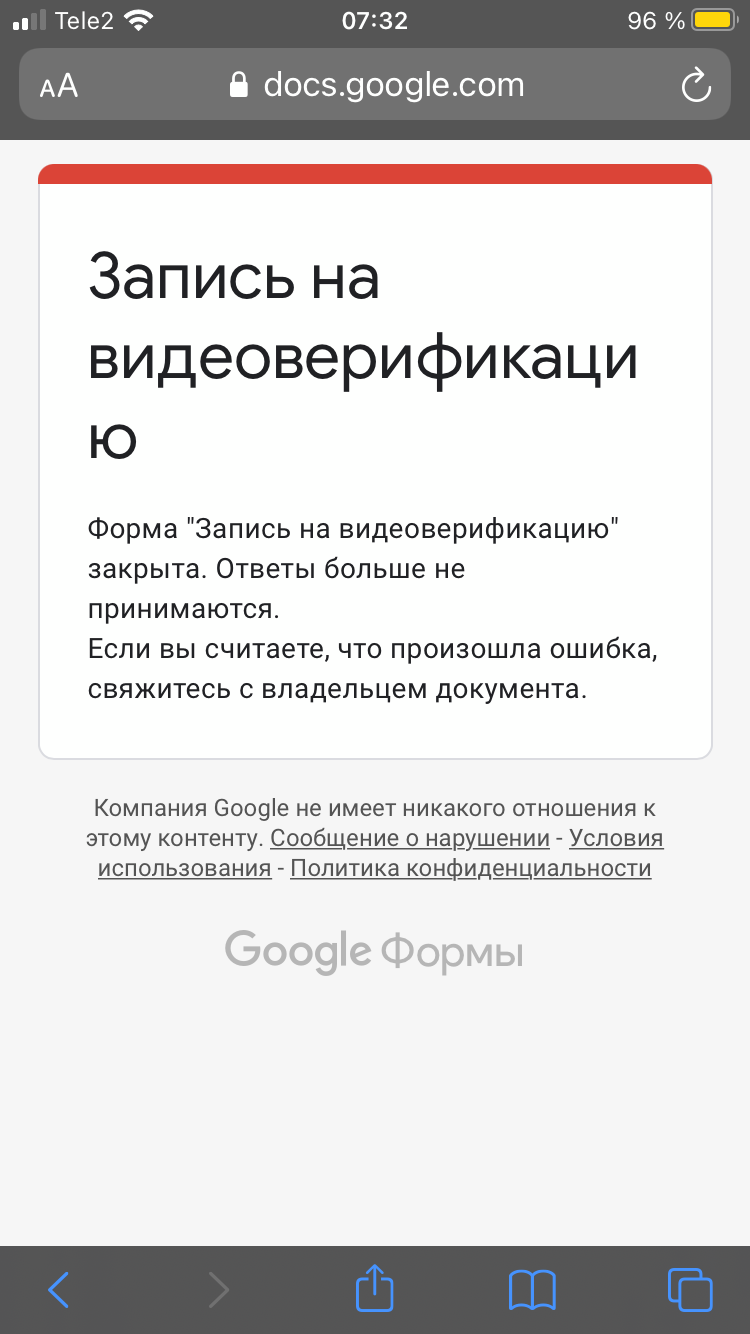
Task: Open the text size and reader options
Action: 59,85
